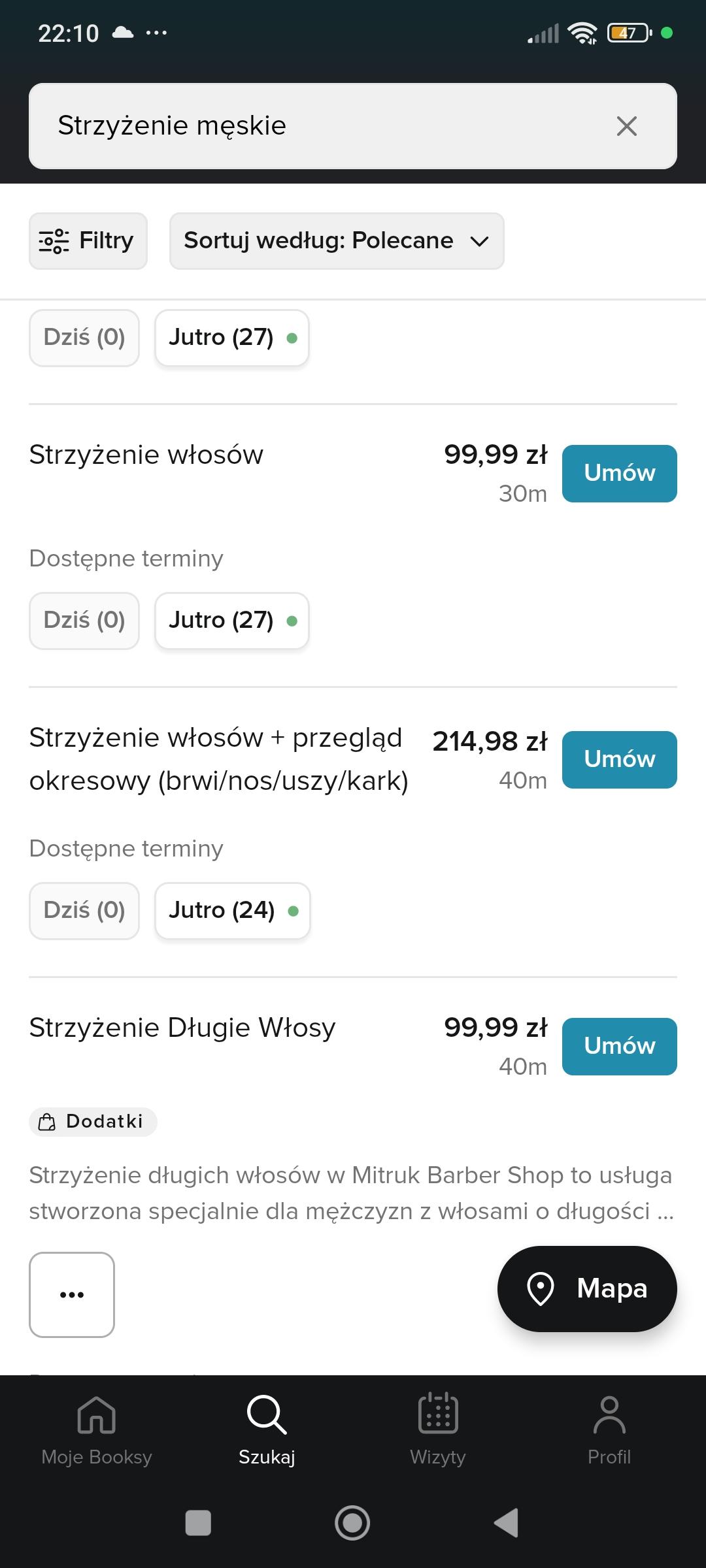Viewport: 706px width, 1568px height.
Task: Open the Profil tab
Action: coord(609,1429)
